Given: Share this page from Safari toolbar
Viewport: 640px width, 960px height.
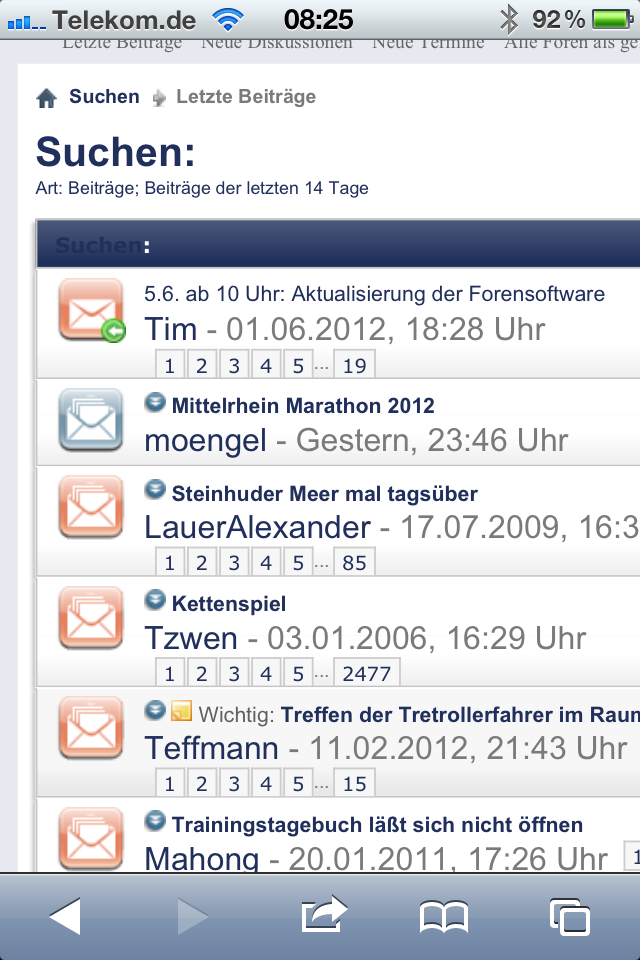Looking at the screenshot, I should 323,915.
